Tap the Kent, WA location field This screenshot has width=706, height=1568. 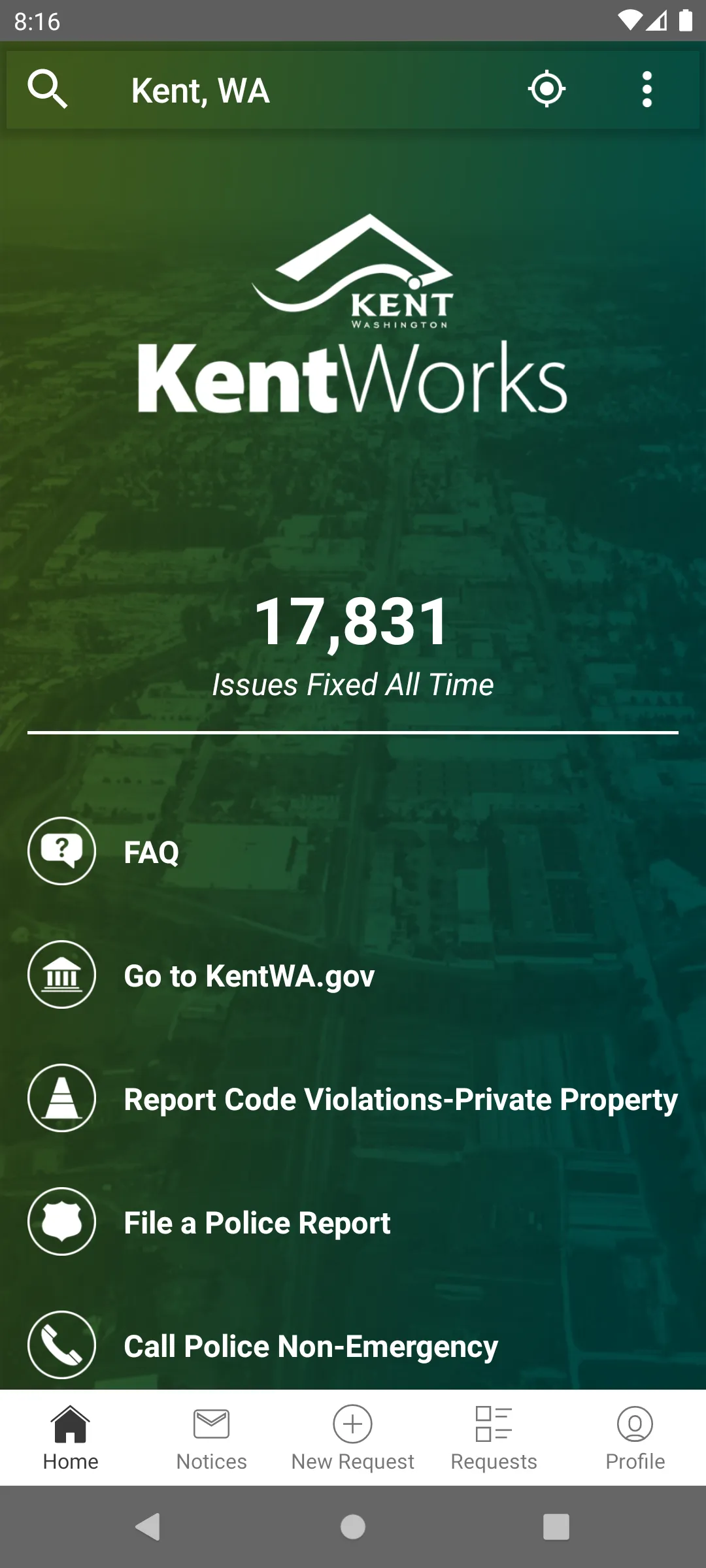[200, 91]
